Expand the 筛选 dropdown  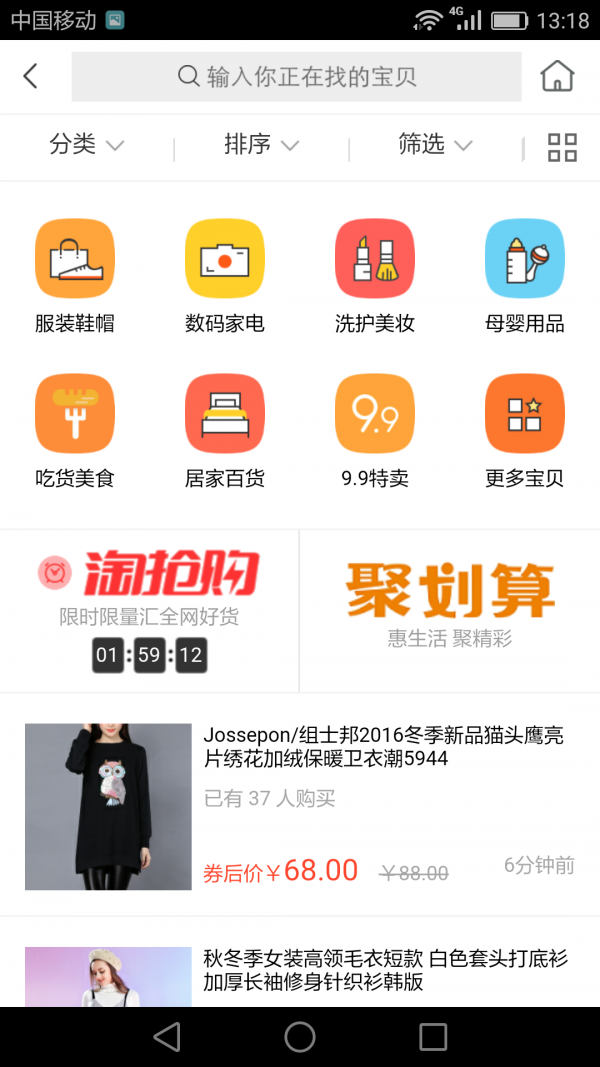(x=435, y=145)
